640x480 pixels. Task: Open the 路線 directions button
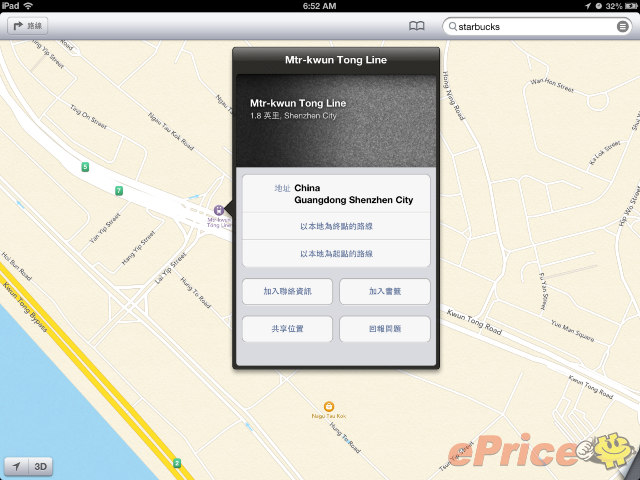point(28,26)
